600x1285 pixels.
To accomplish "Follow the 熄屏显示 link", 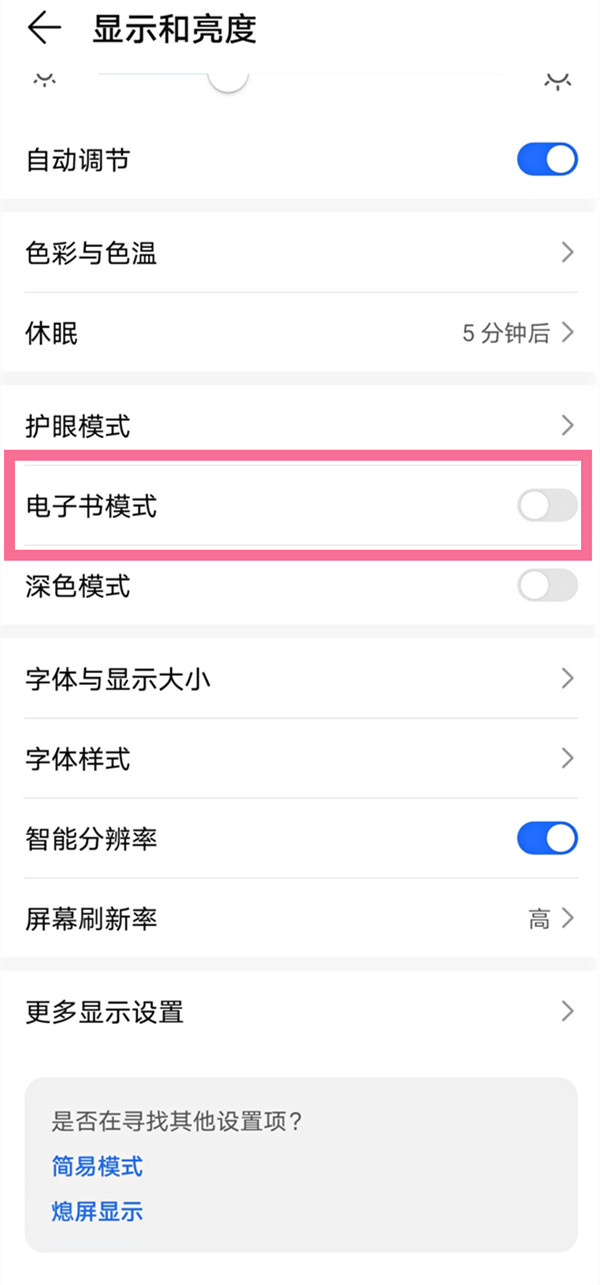I will 97,1212.
